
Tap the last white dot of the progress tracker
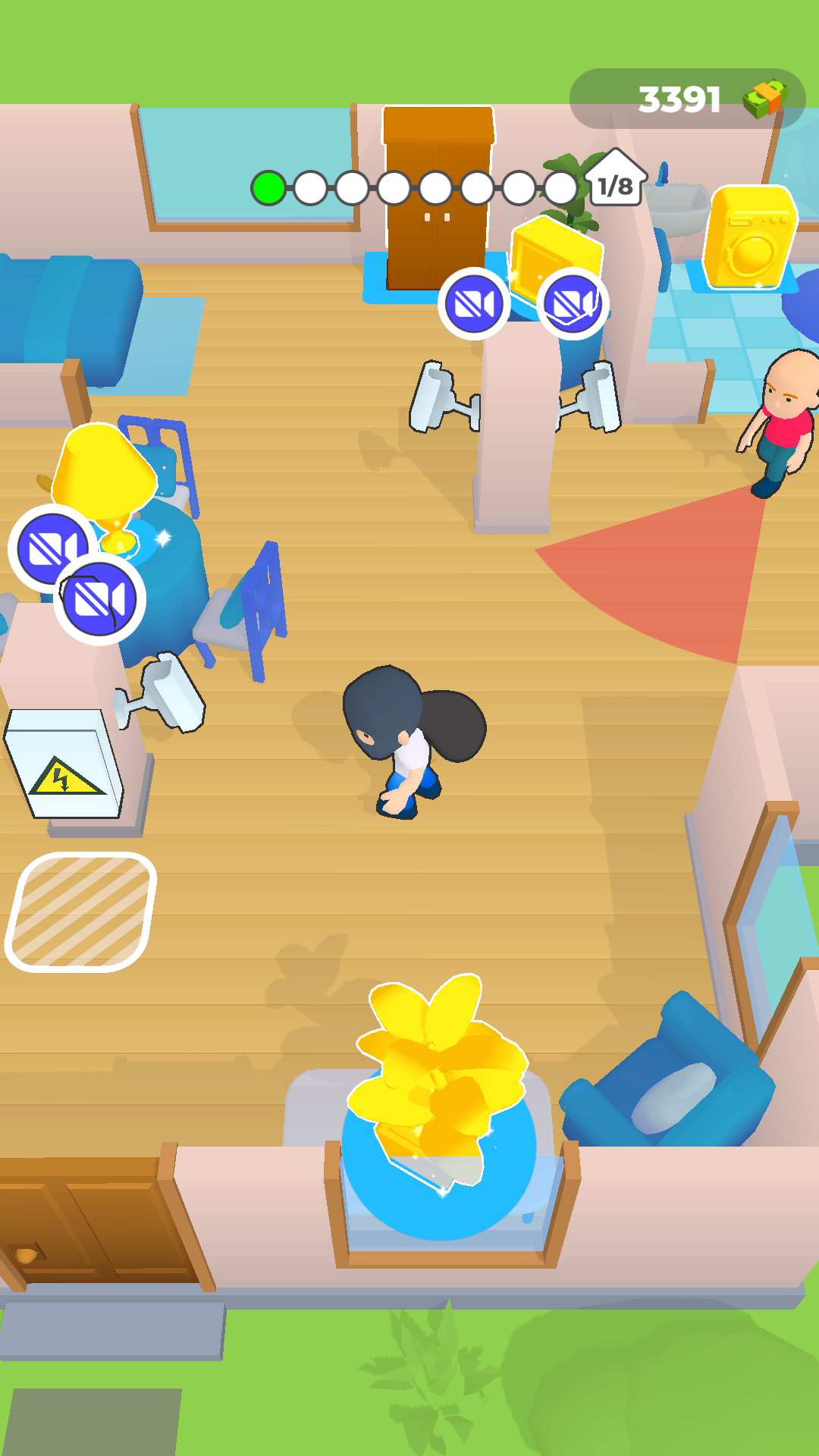click(559, 187)
